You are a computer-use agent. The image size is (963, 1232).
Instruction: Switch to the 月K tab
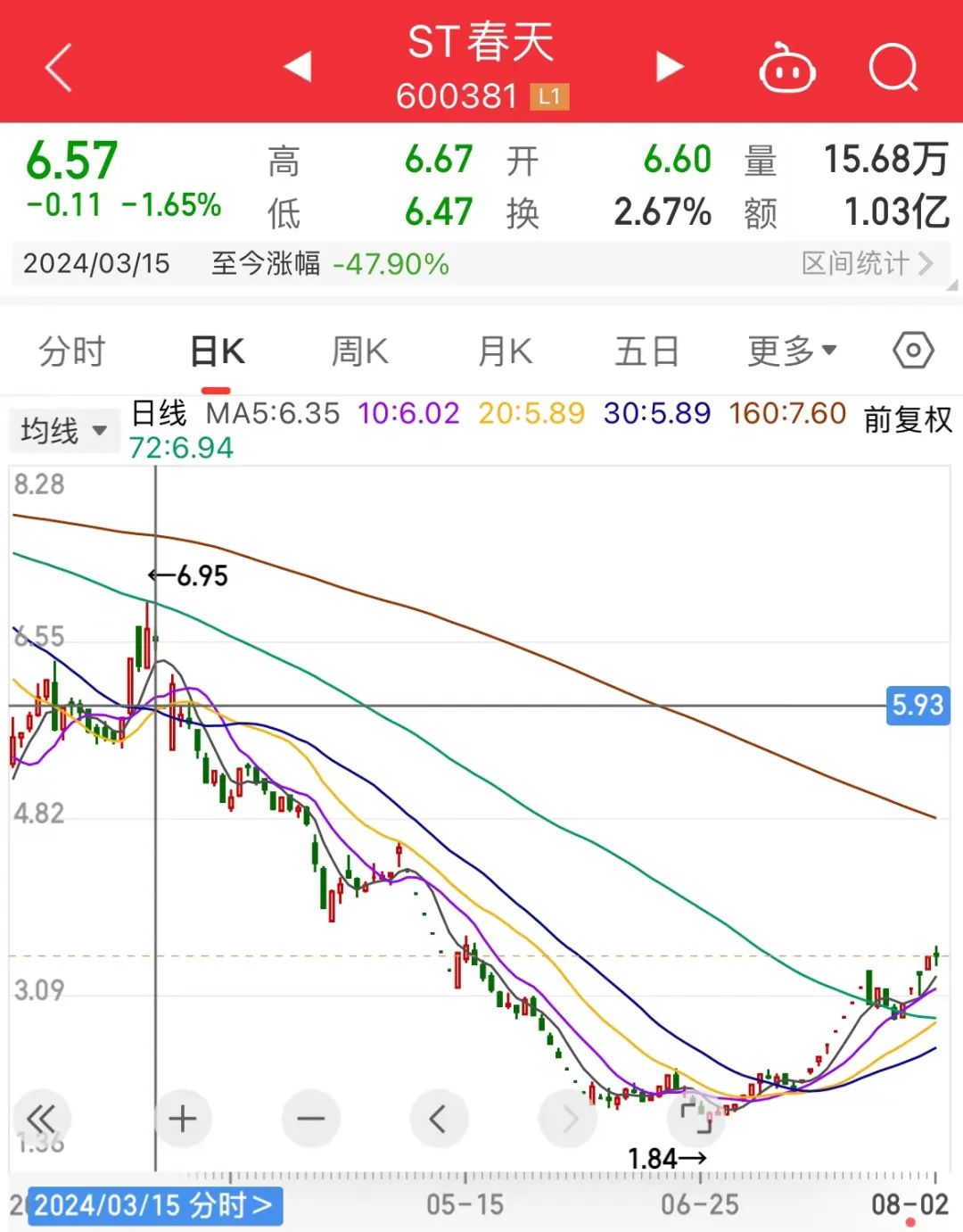click(x=505, y=351)
